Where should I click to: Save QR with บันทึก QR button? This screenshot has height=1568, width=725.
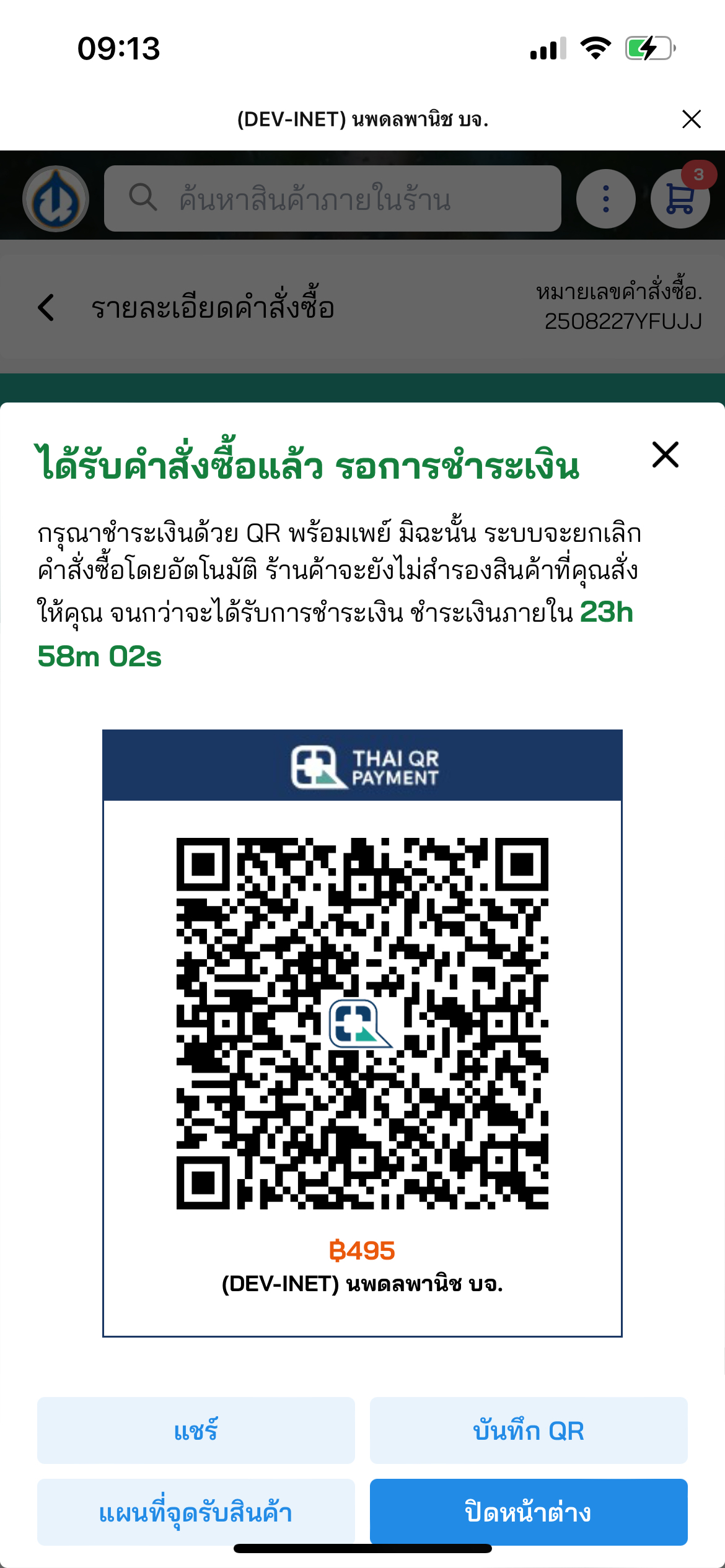529,1431
